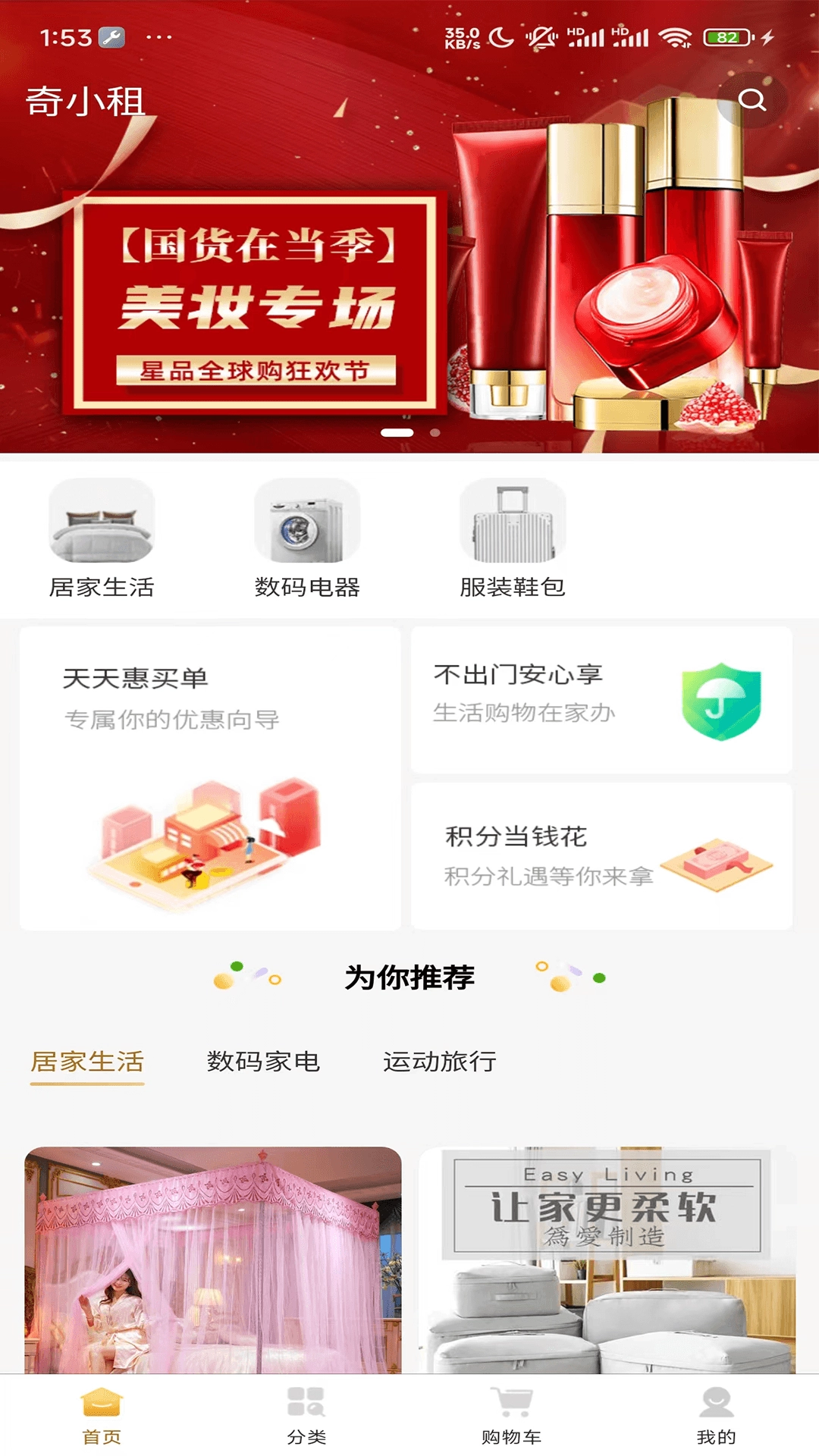819x1456 pixels.
Task: Open the 美妆专场 promotional banner
Action: [409, 265]
